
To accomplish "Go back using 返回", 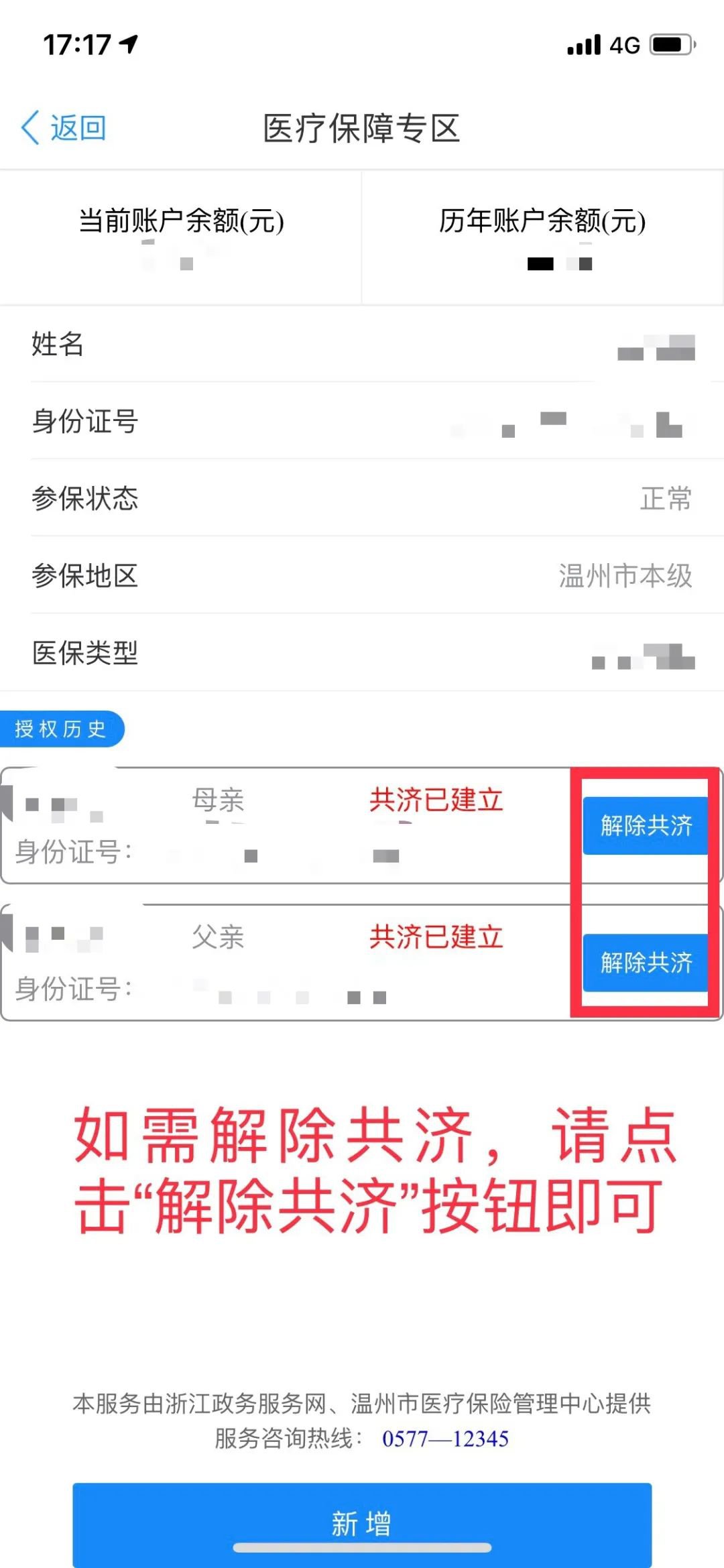I will pos(64,127).
